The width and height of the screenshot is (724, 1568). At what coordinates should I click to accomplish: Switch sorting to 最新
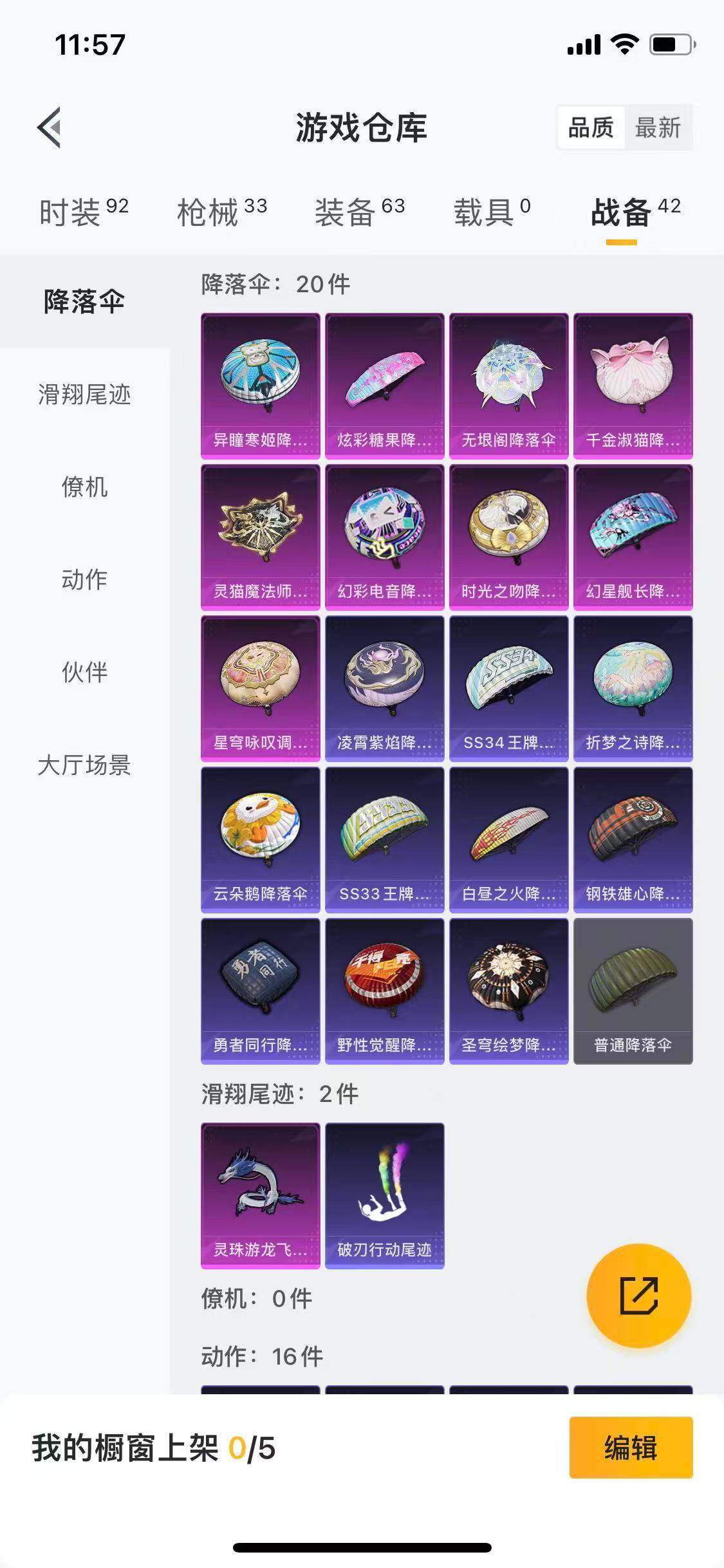click(658, 129)
